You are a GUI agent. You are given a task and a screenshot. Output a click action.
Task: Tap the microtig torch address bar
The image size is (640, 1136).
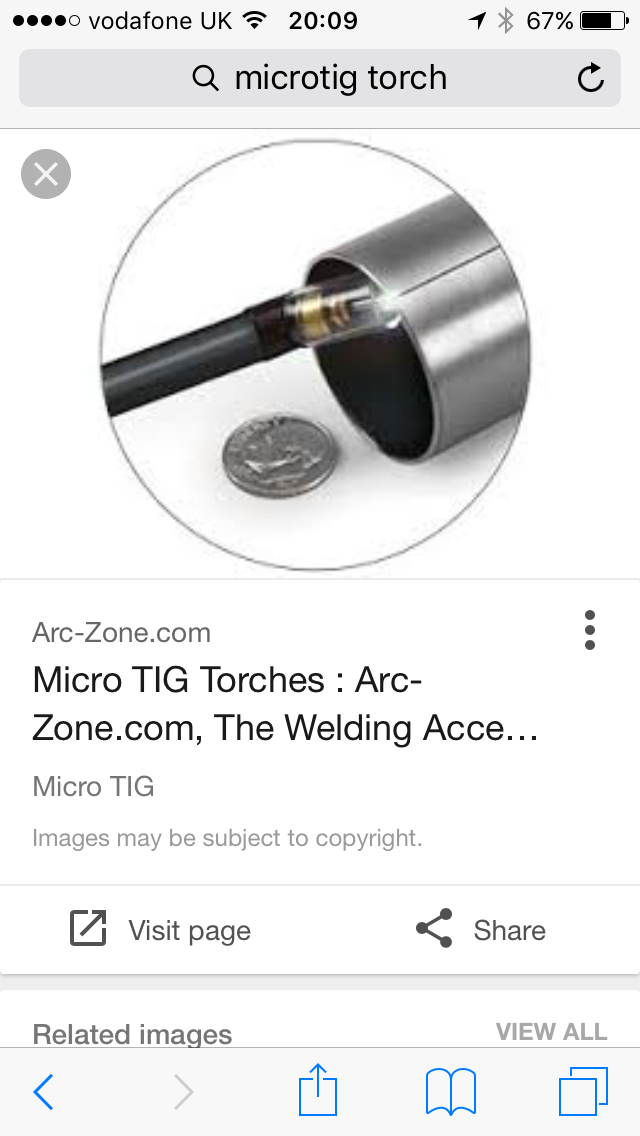[320, 78]
